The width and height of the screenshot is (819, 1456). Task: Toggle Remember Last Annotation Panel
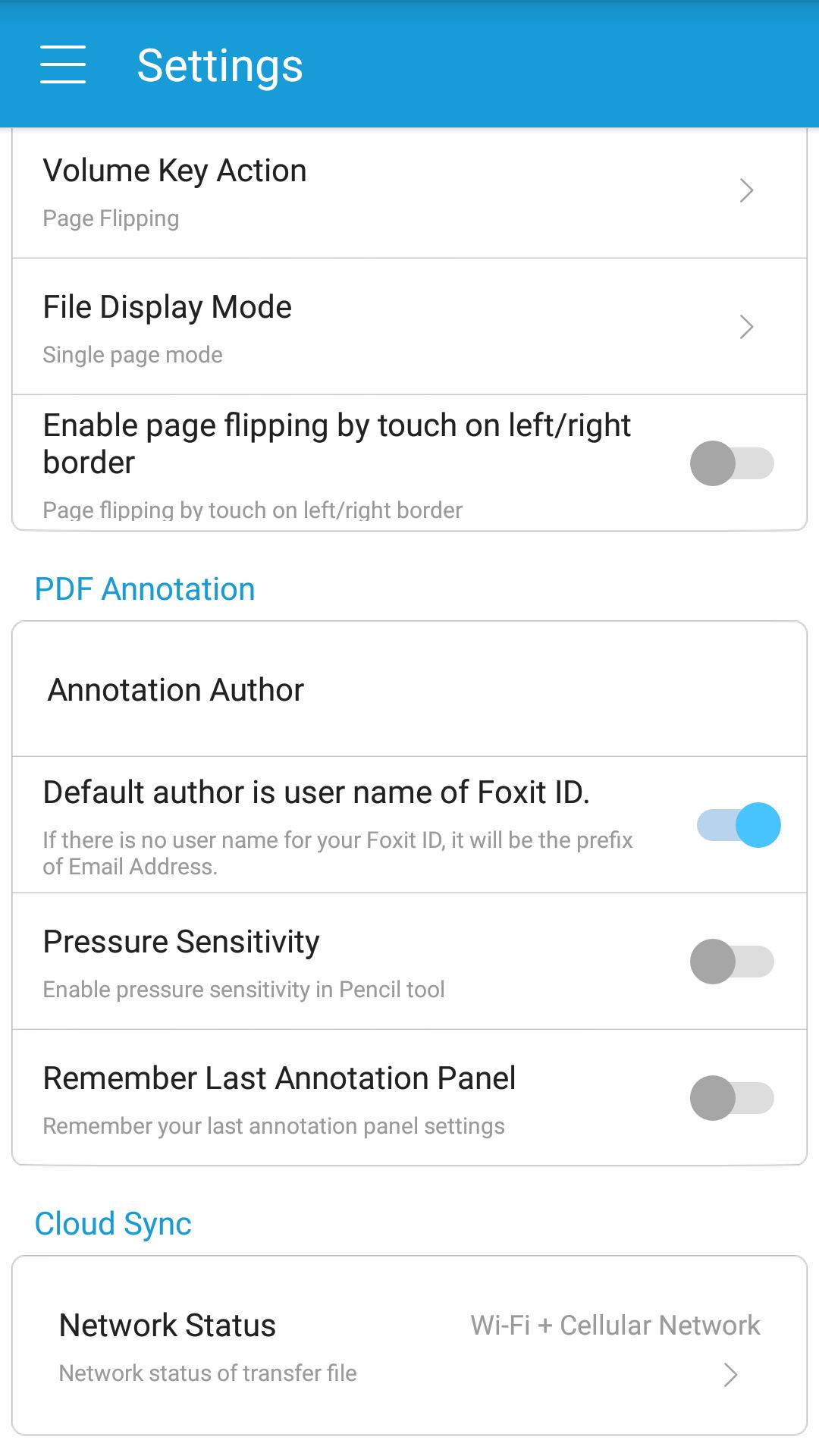coord(732,1098)
